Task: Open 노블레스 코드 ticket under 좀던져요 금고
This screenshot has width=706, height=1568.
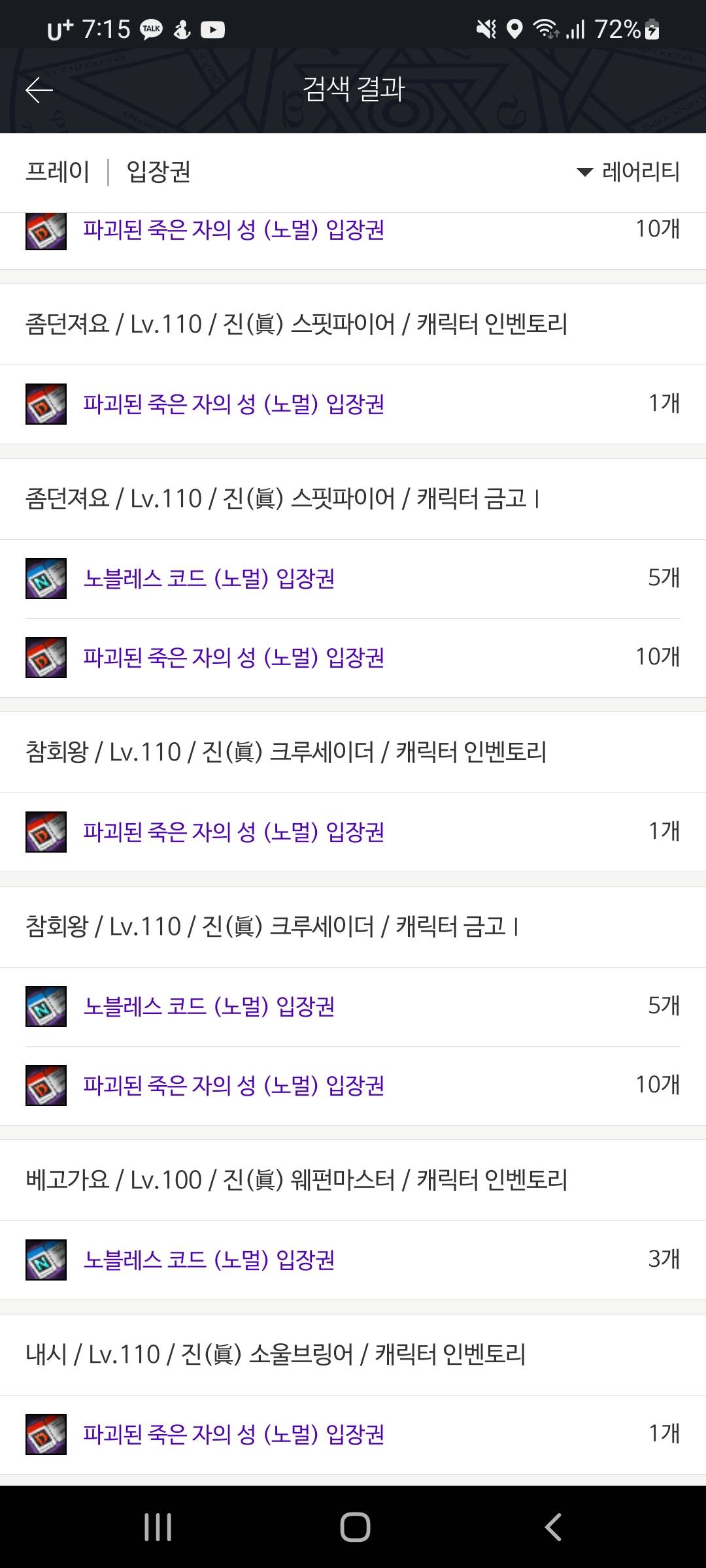Action: [209, 578]
